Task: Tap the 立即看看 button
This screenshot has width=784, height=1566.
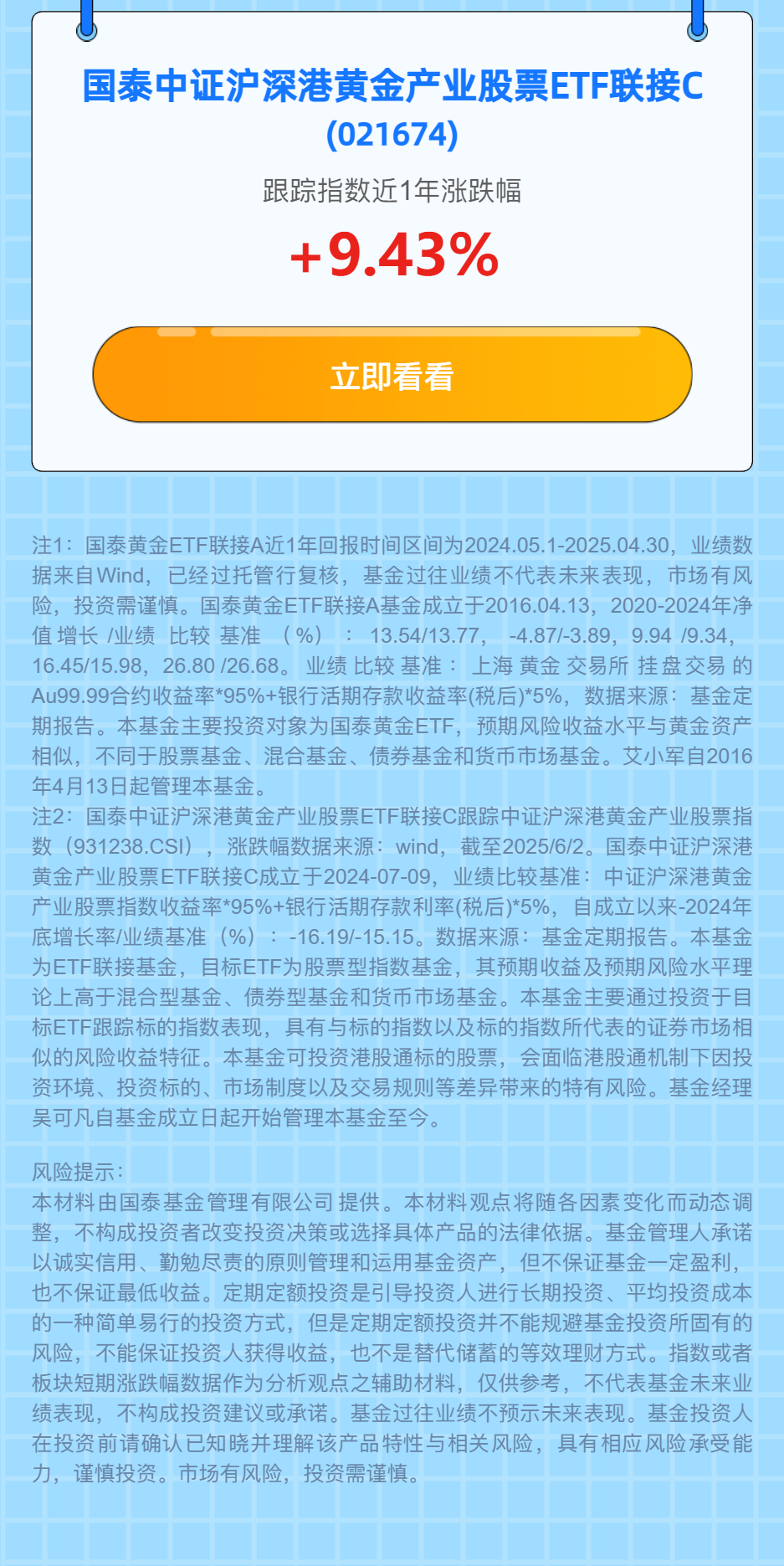Action: click(392, 375)
